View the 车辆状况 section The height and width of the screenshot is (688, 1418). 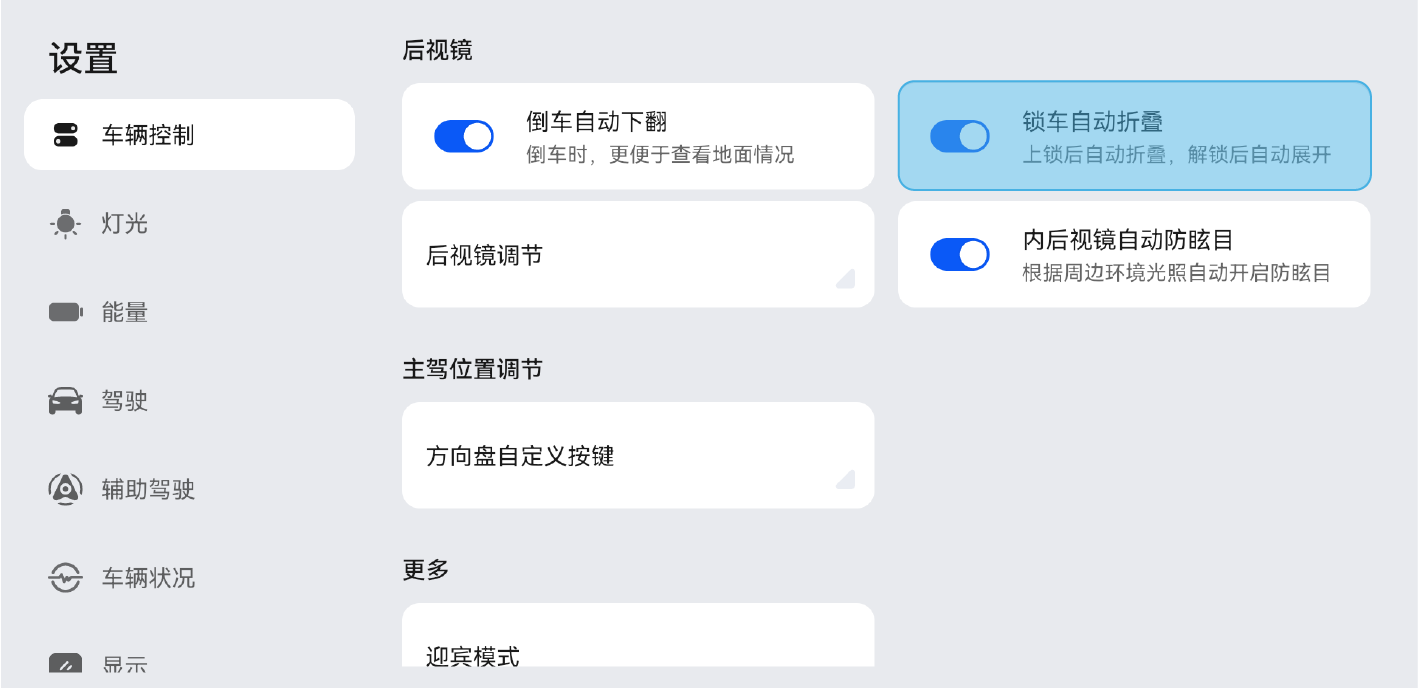pyautogui.click(x=147, y=578)
